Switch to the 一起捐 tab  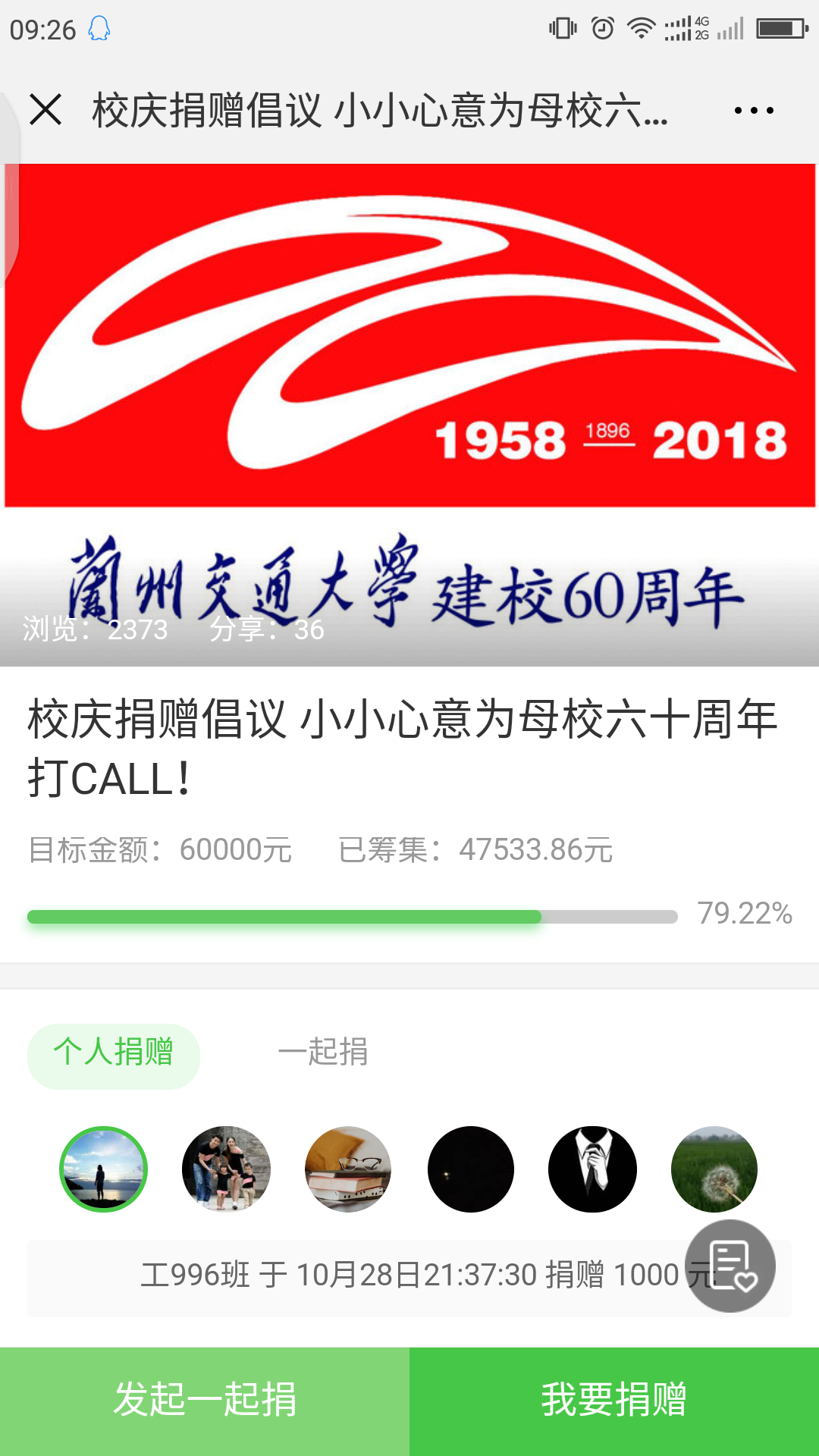pos(323,1053)
